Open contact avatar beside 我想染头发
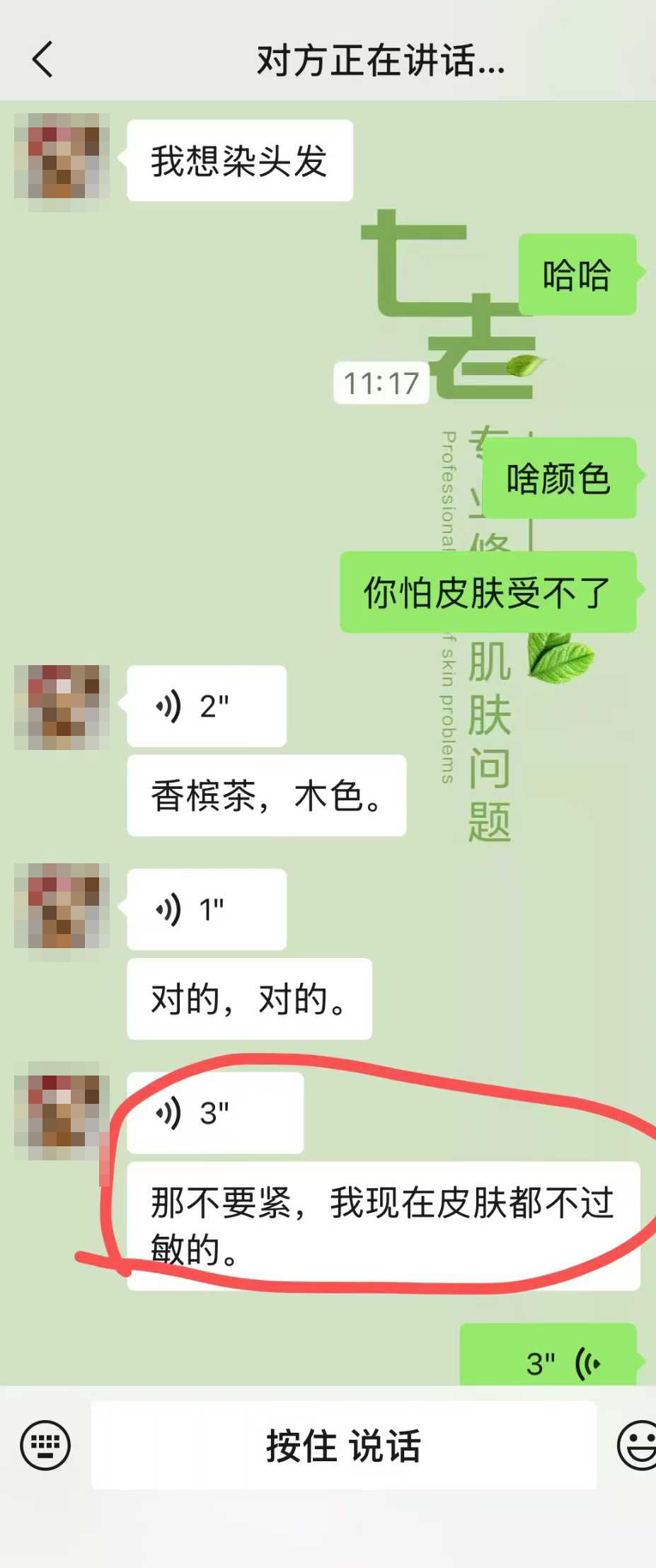Viewport: 656px width, 1568px height. pyautogui.click(x=62, y=157)
